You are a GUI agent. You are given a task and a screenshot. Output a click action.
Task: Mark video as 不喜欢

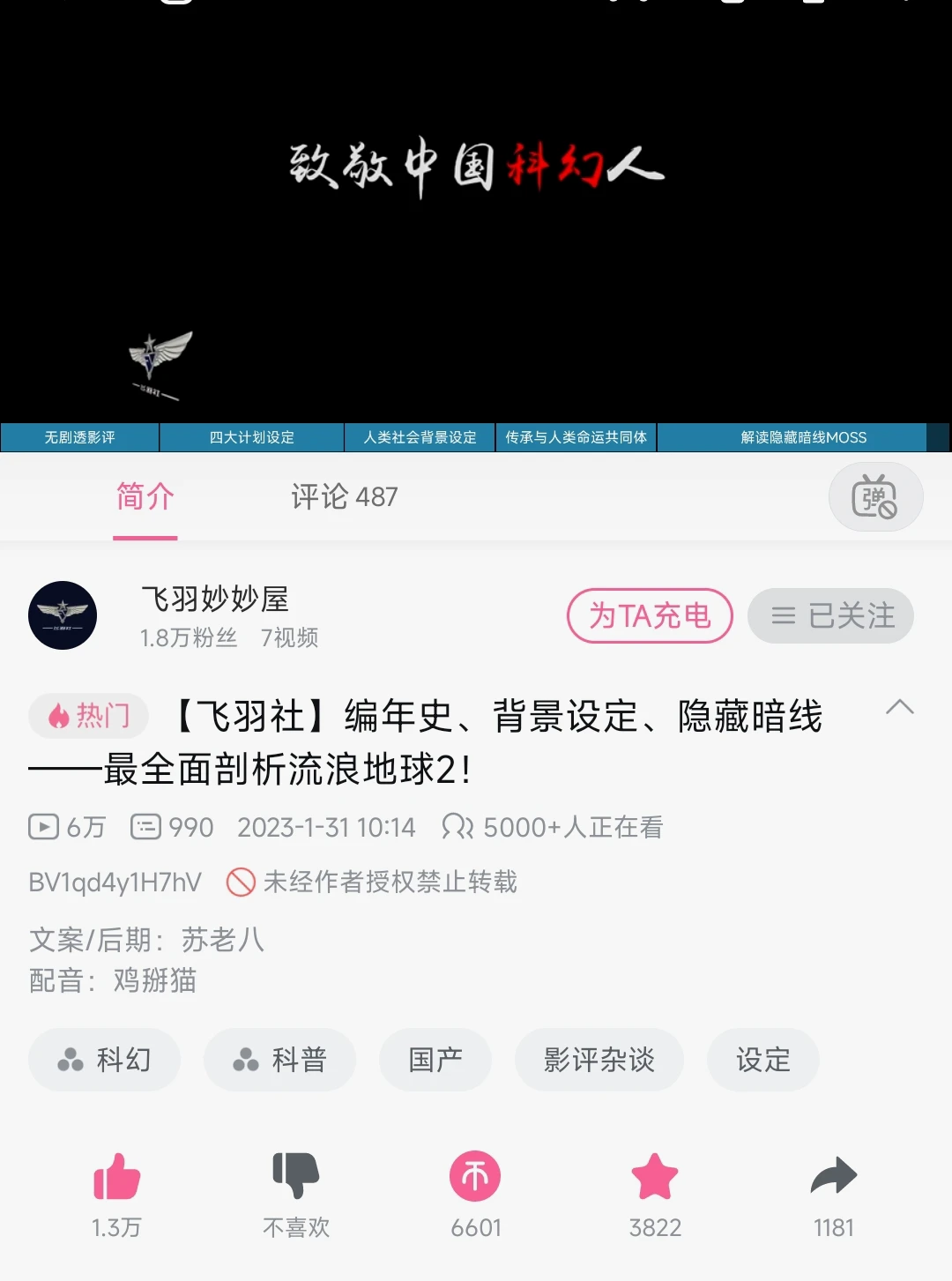click(x=296, y=1177)
